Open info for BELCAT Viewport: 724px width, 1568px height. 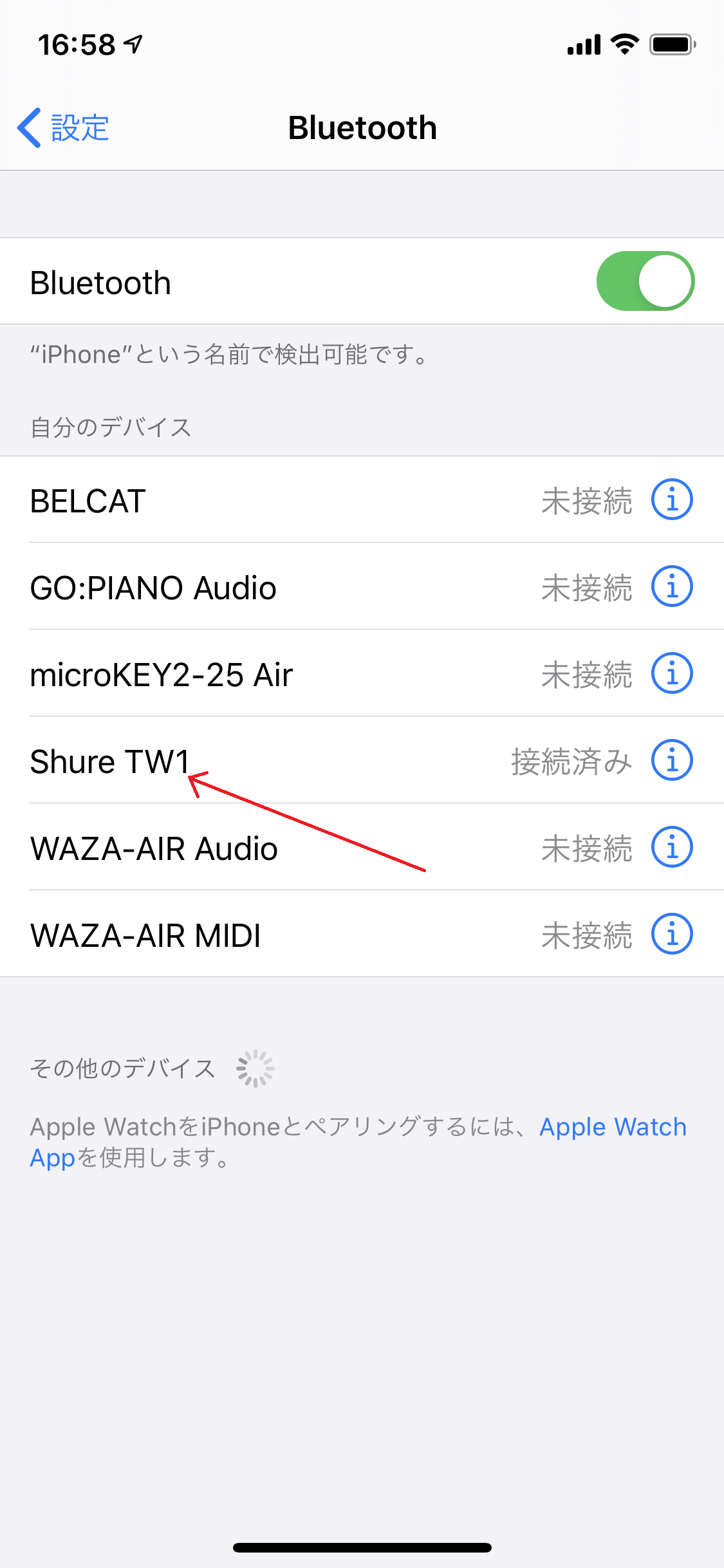(x=672, y=499)
